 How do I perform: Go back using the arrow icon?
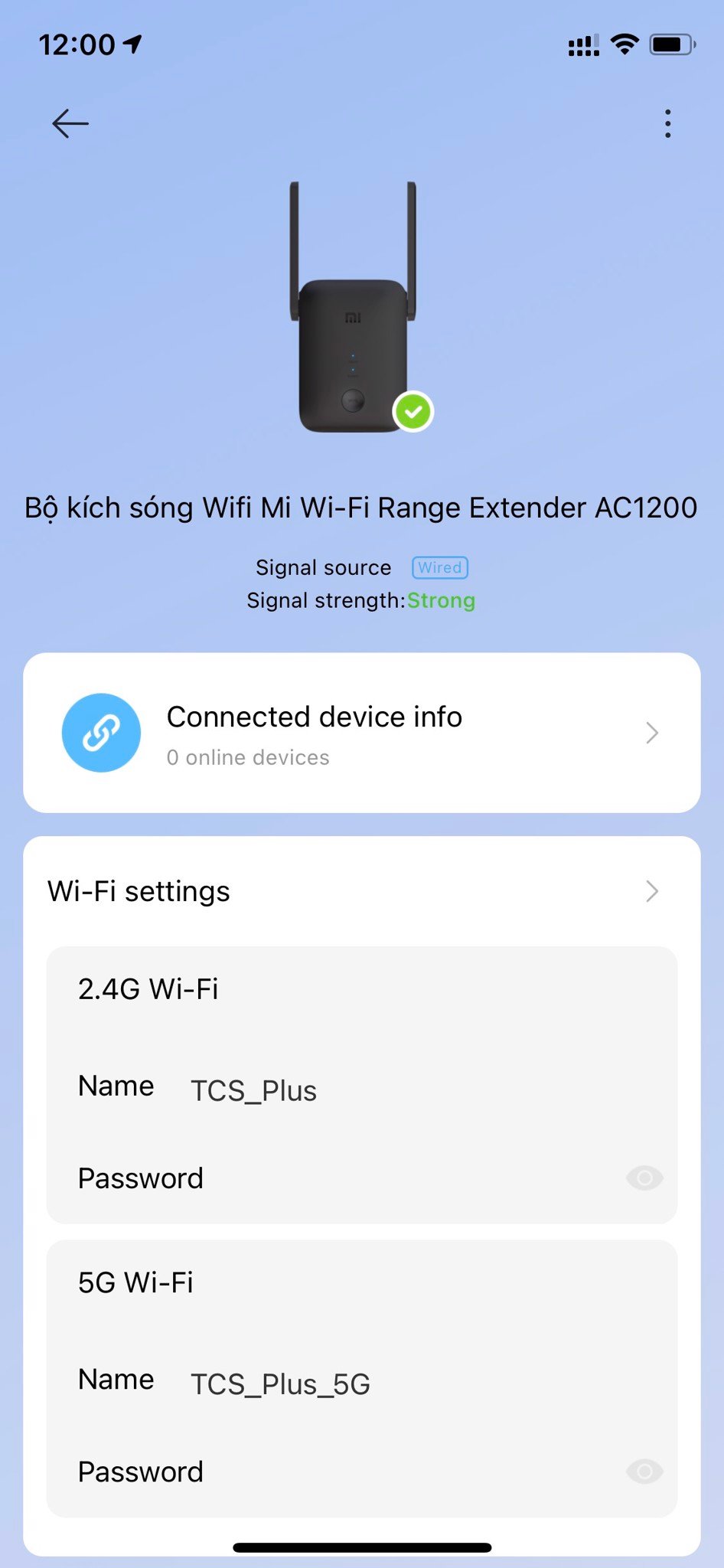[70, 123]
